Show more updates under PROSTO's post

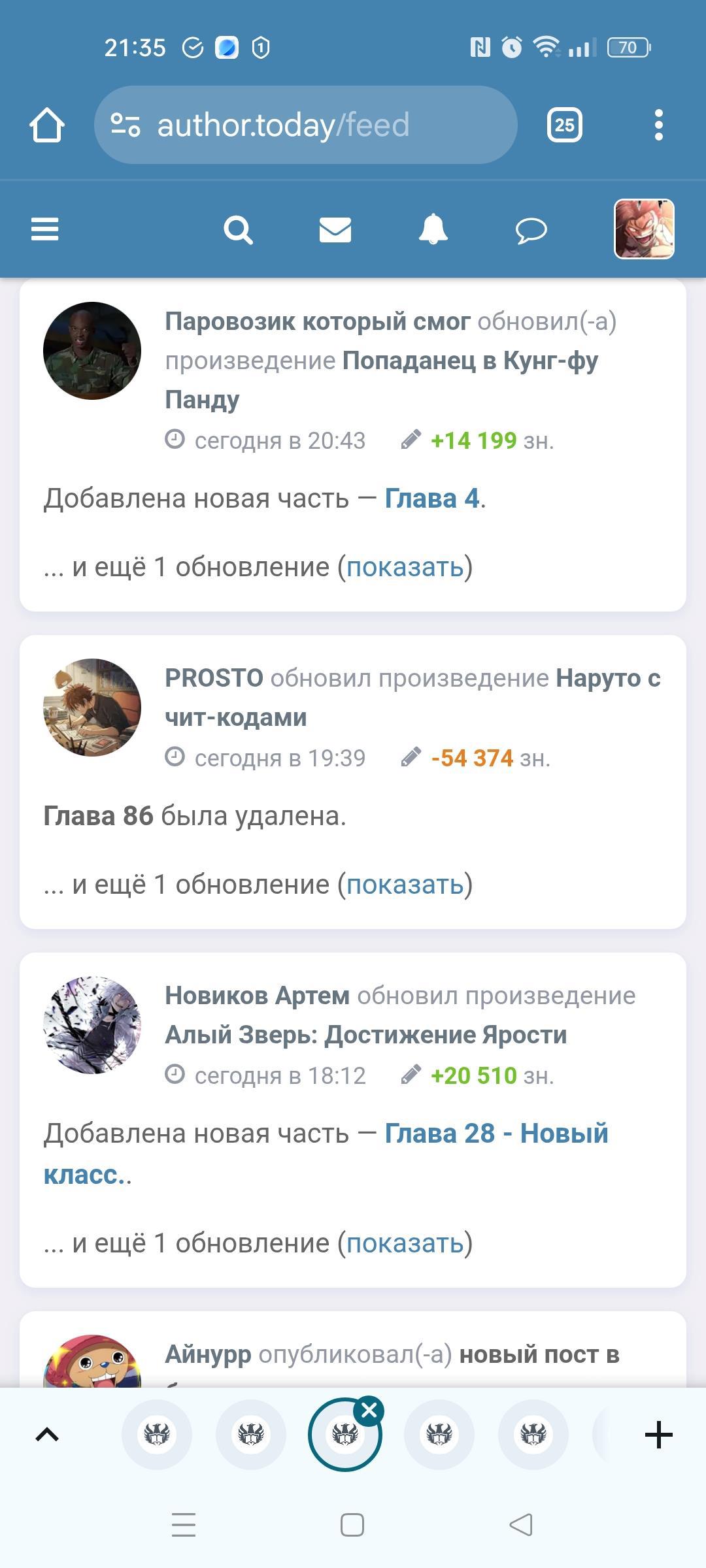(405, 885)
